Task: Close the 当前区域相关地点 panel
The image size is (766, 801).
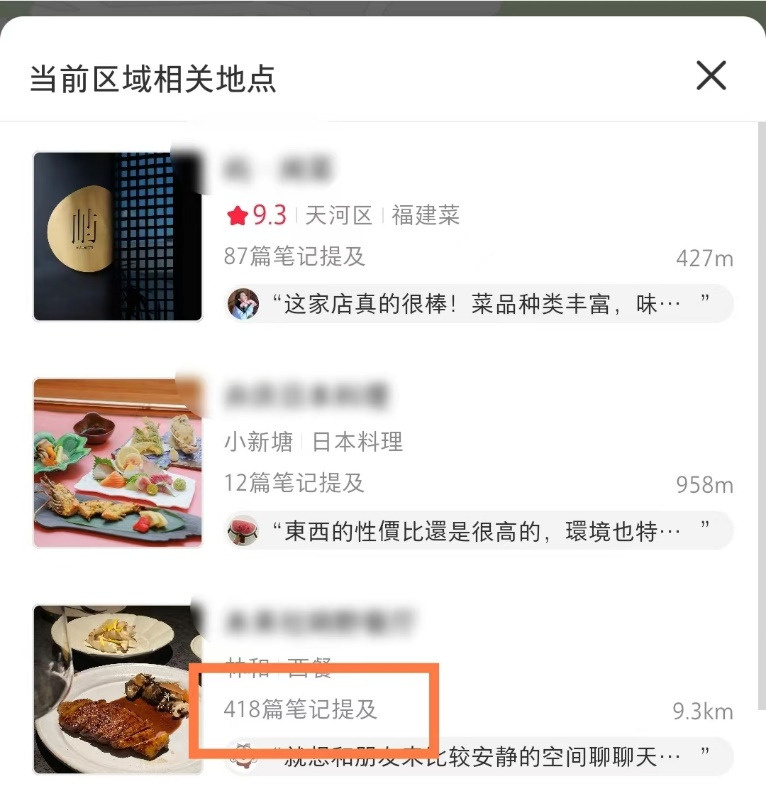Action: tap(711, 75)
